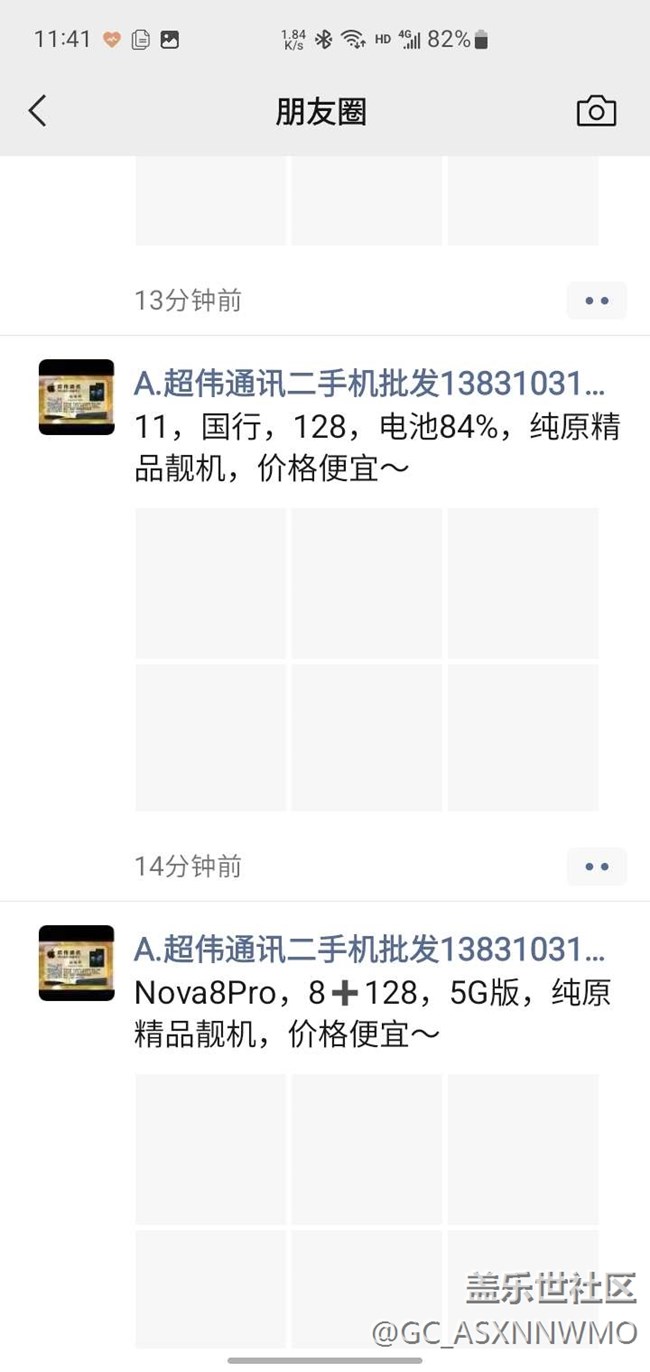Open poster's name on the 电池84% post

[x=370, y=384]
